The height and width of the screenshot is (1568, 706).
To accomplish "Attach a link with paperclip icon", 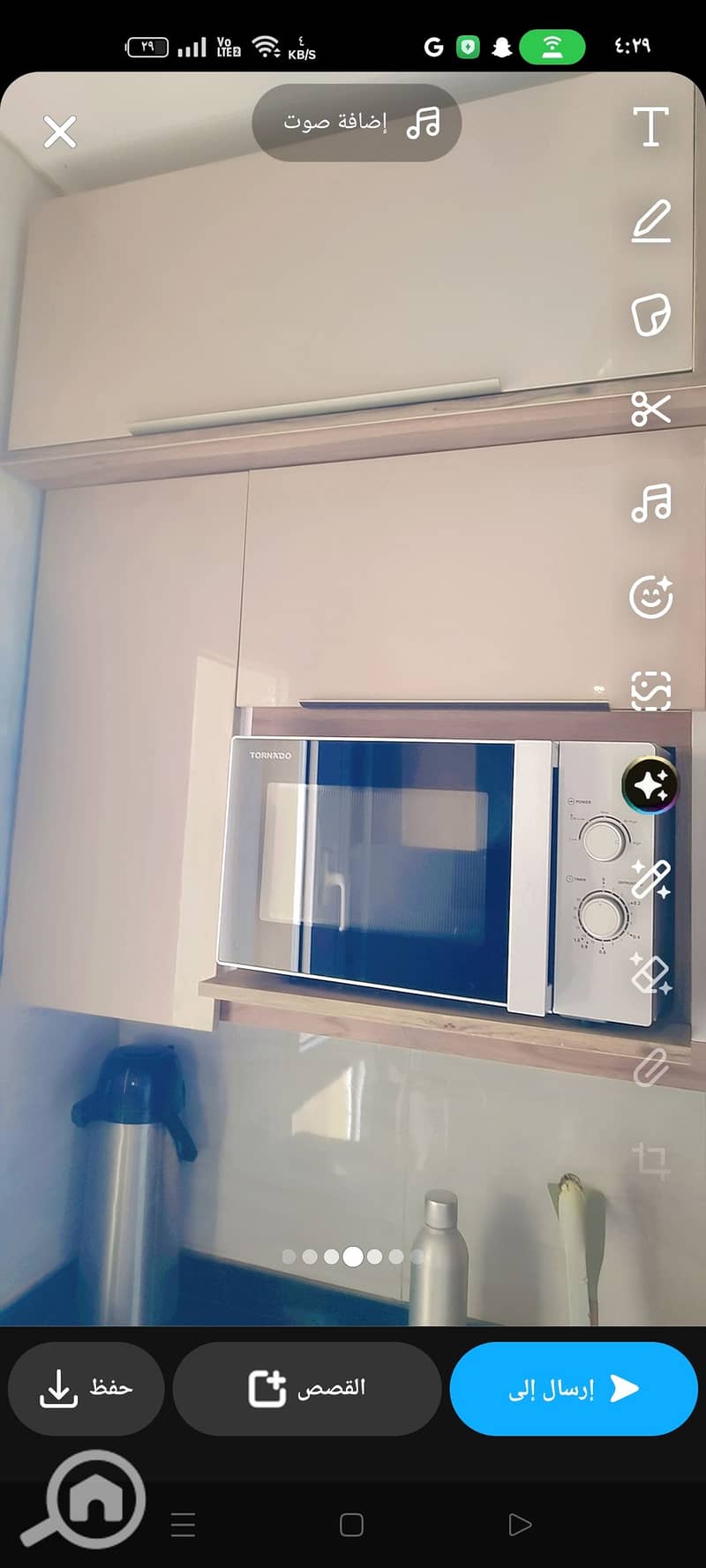I will pos(651,1067).
